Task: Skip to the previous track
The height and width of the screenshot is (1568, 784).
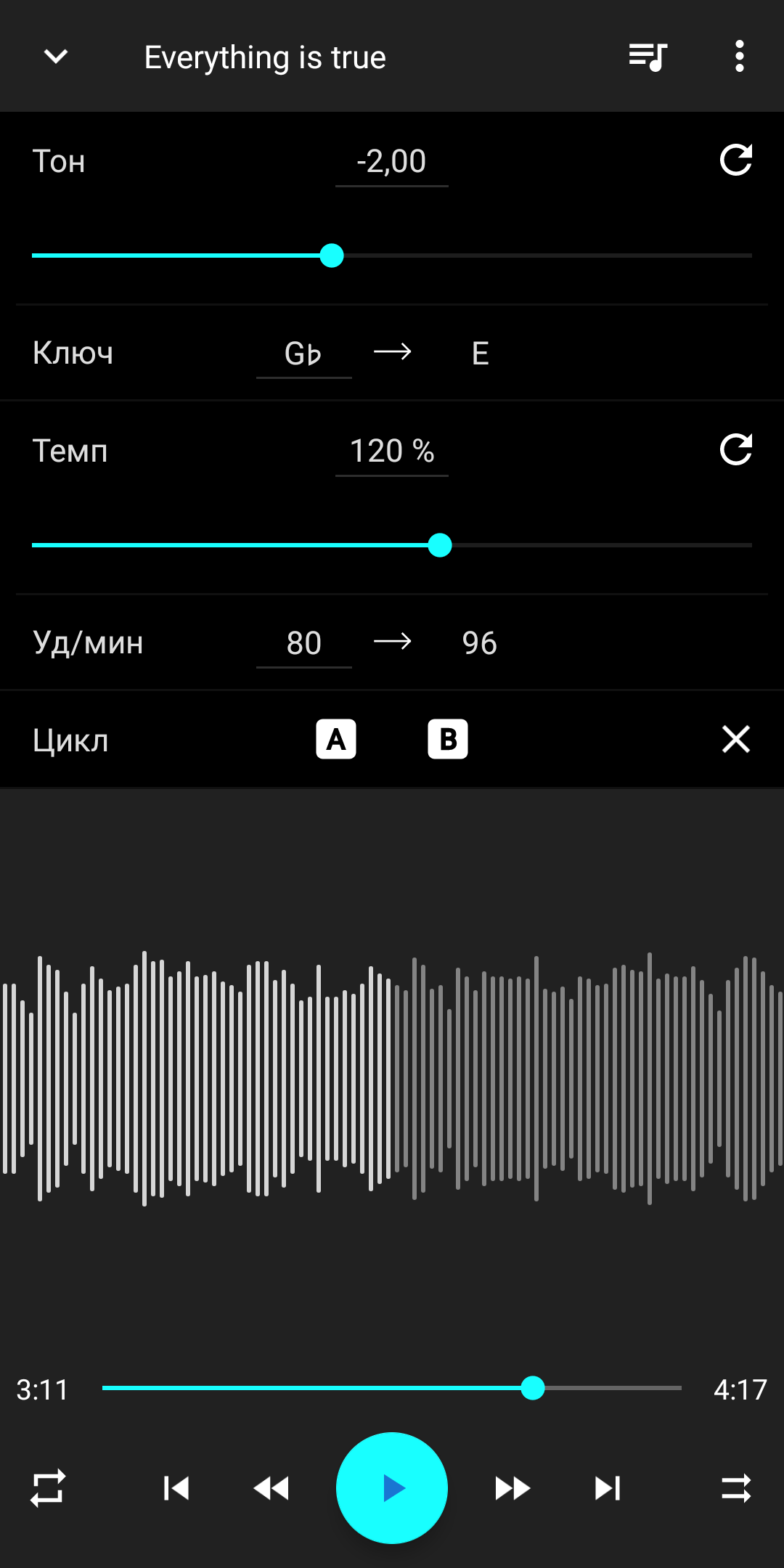Action: [x=176, y=1488]
